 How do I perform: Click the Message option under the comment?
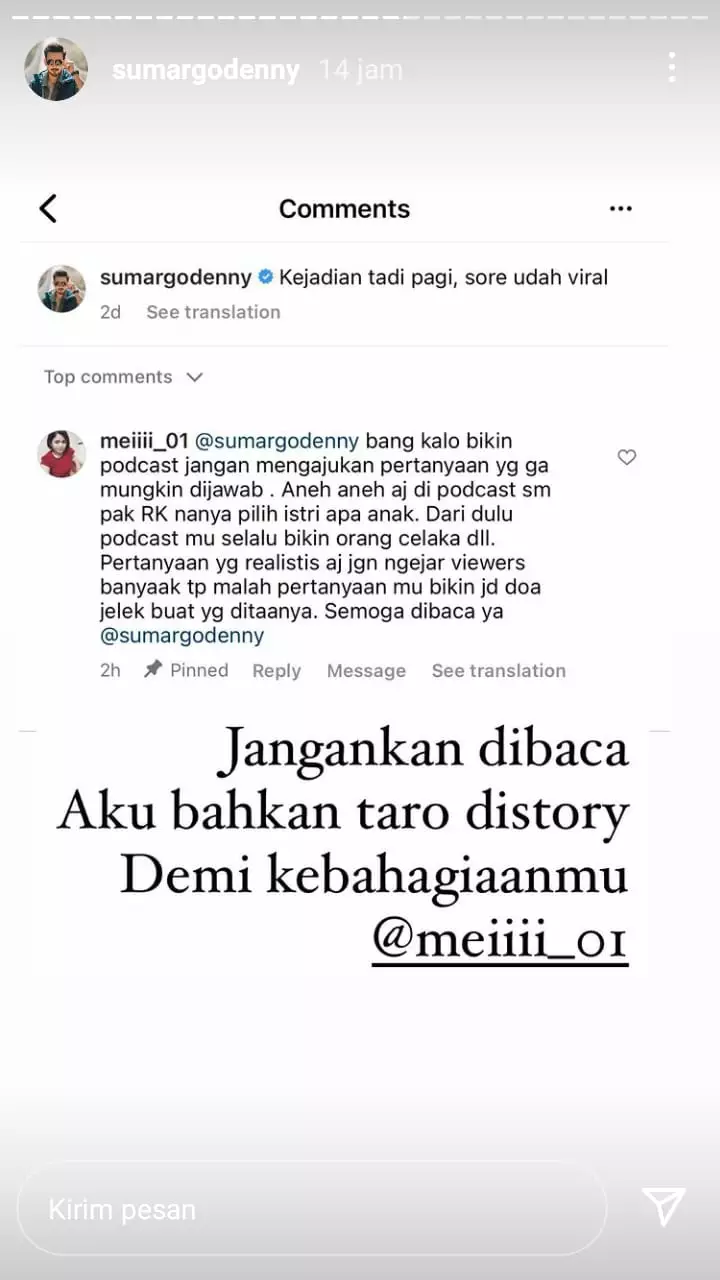[x=366, y=670]
